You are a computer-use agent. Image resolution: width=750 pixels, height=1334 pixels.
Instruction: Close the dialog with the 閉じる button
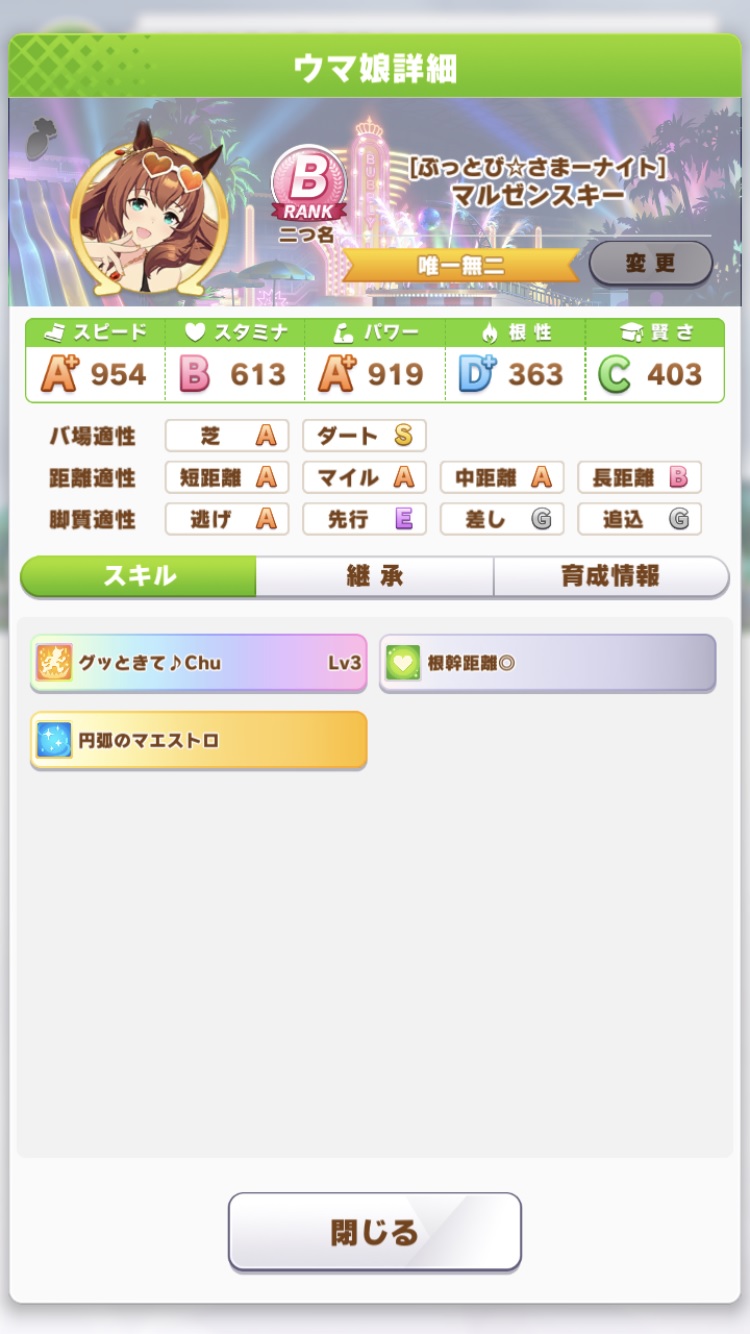pyautogui.click(x=374, y=1231)
